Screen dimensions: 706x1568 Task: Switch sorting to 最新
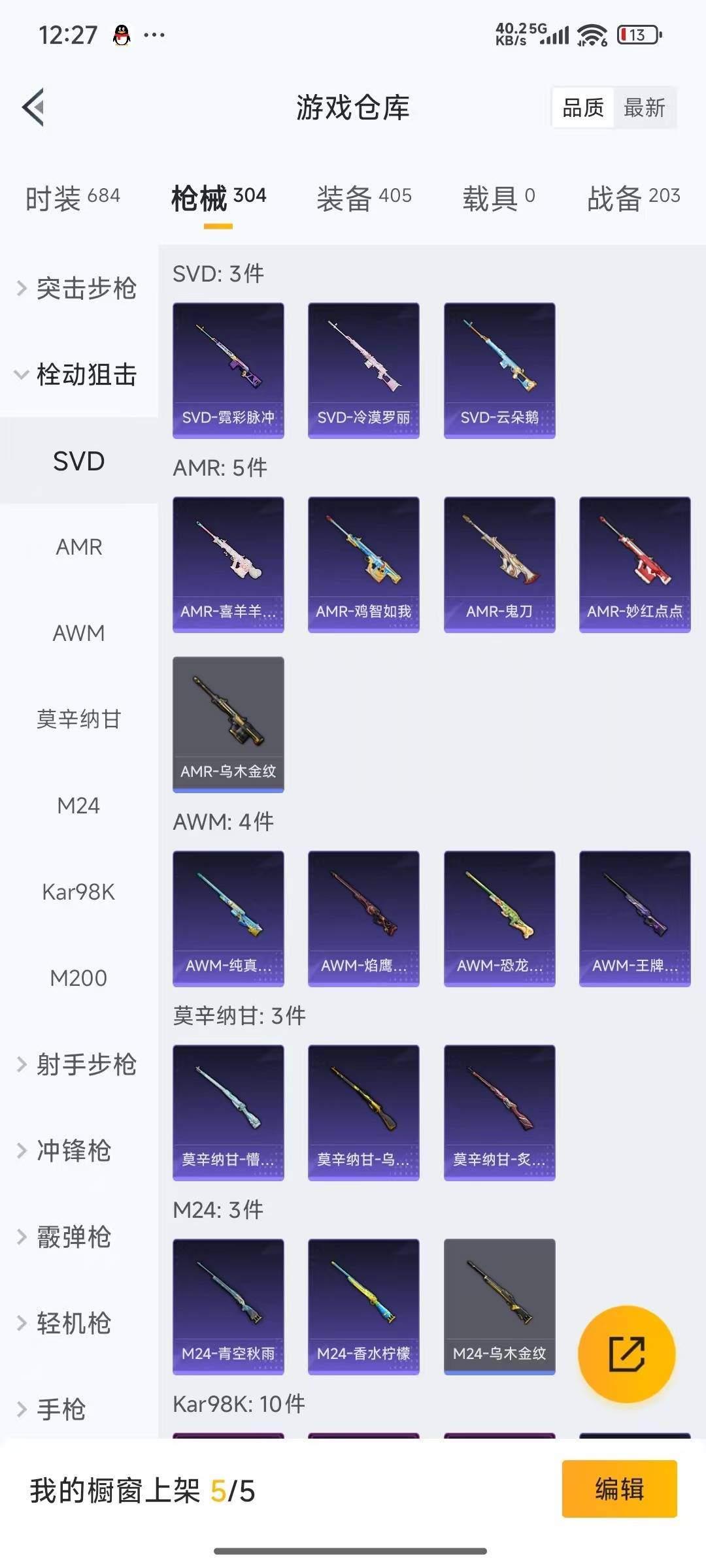644,107
